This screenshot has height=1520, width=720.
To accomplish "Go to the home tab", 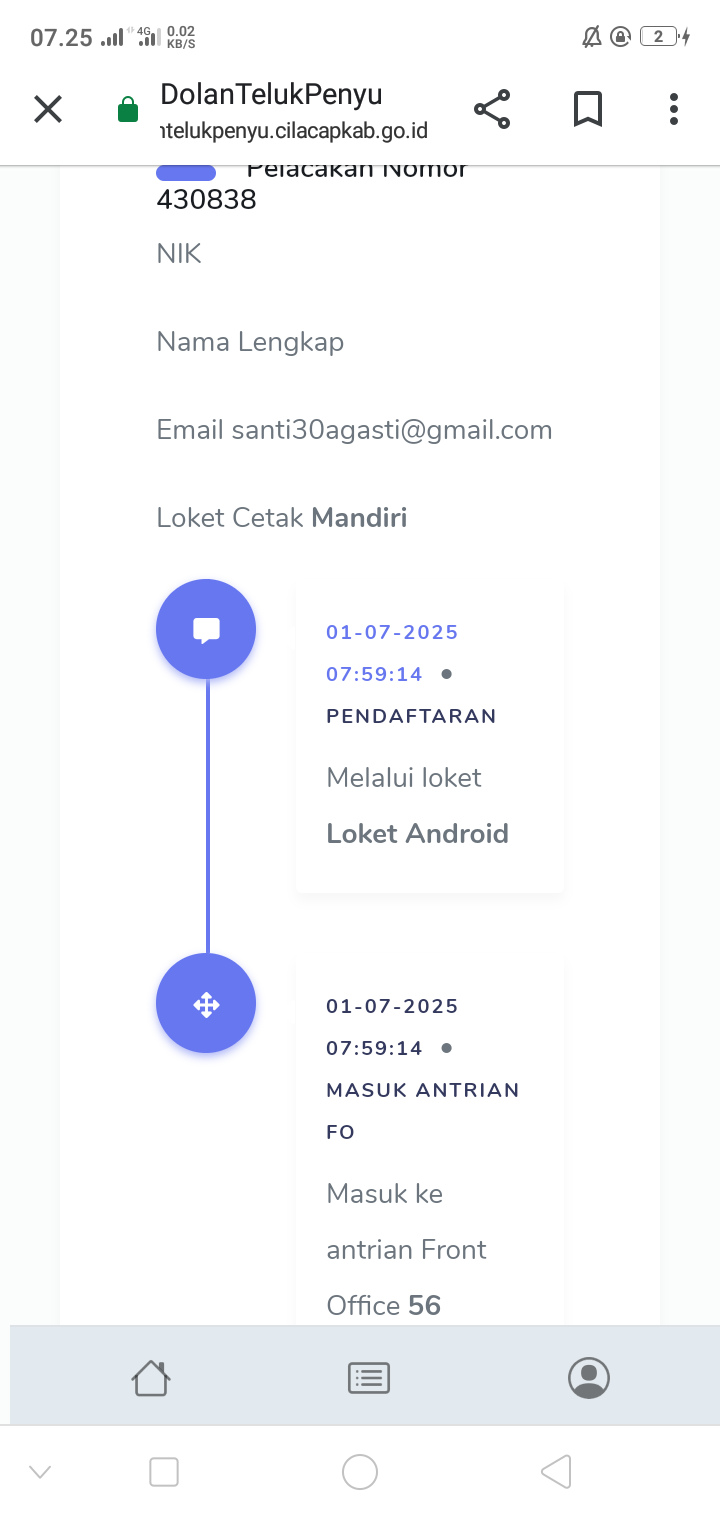I will [x=151, y=1378].
